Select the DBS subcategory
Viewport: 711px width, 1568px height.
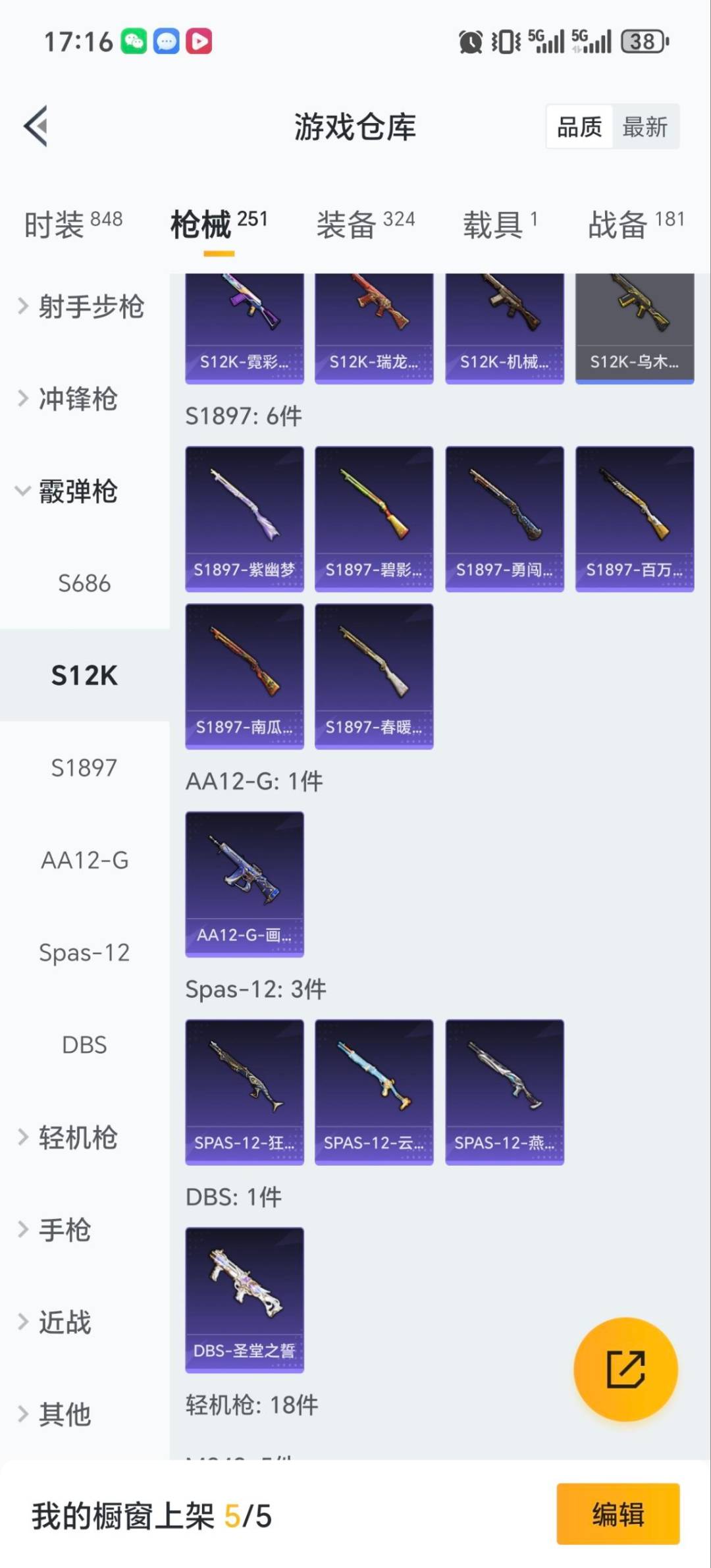click(x=85, y=1044)
